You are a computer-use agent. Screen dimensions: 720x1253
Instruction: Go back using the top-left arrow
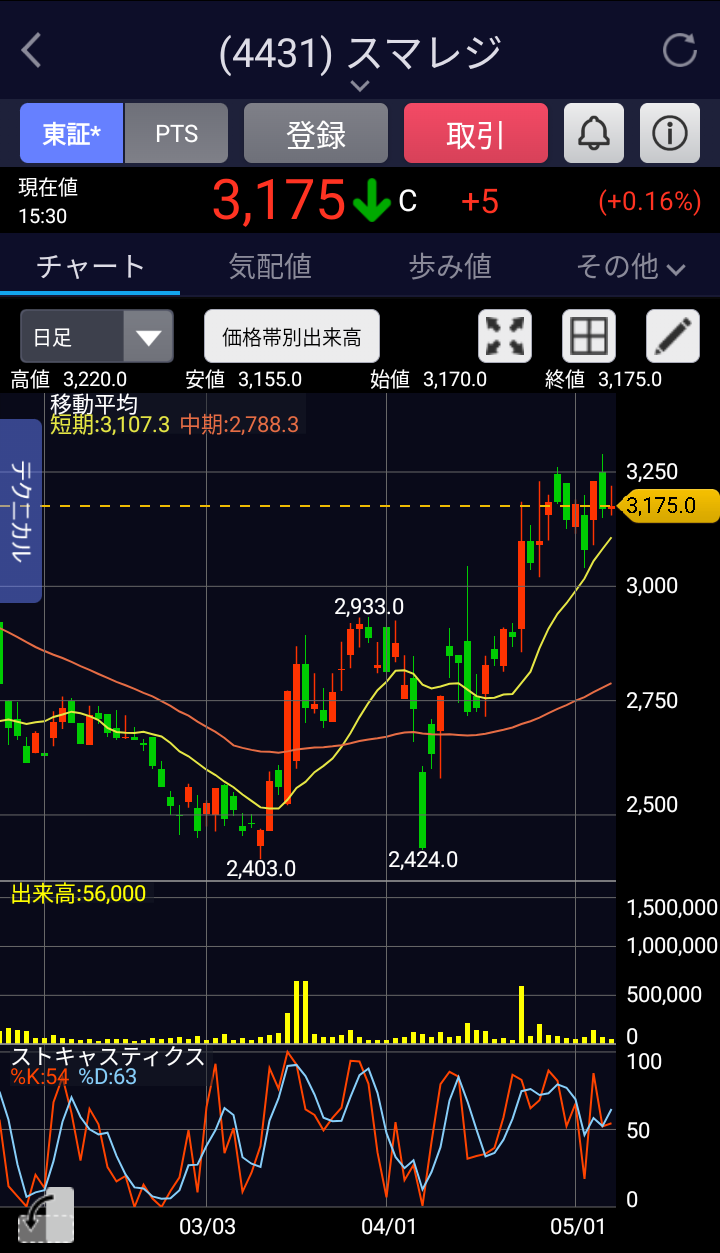pyautogui.click(x=32, y=51)
